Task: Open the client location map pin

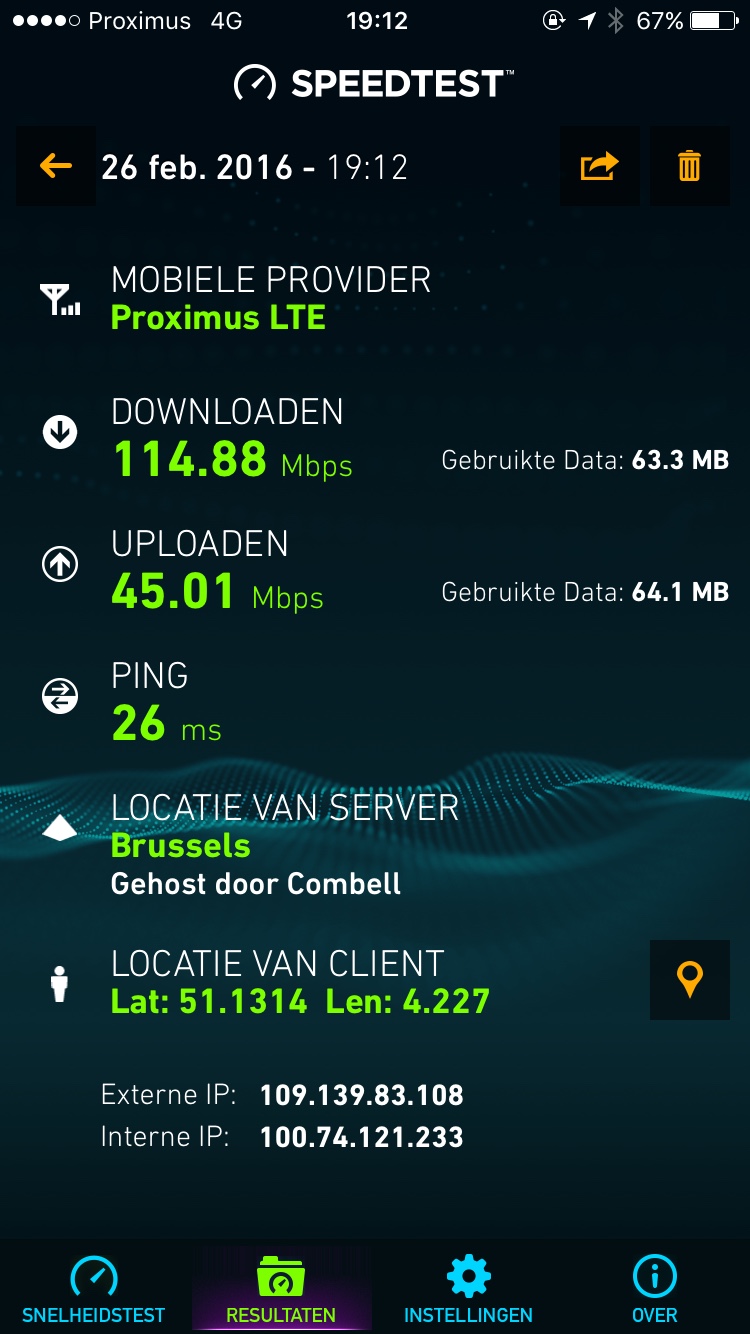Action: pyautogui.click(x=690, y=980)
